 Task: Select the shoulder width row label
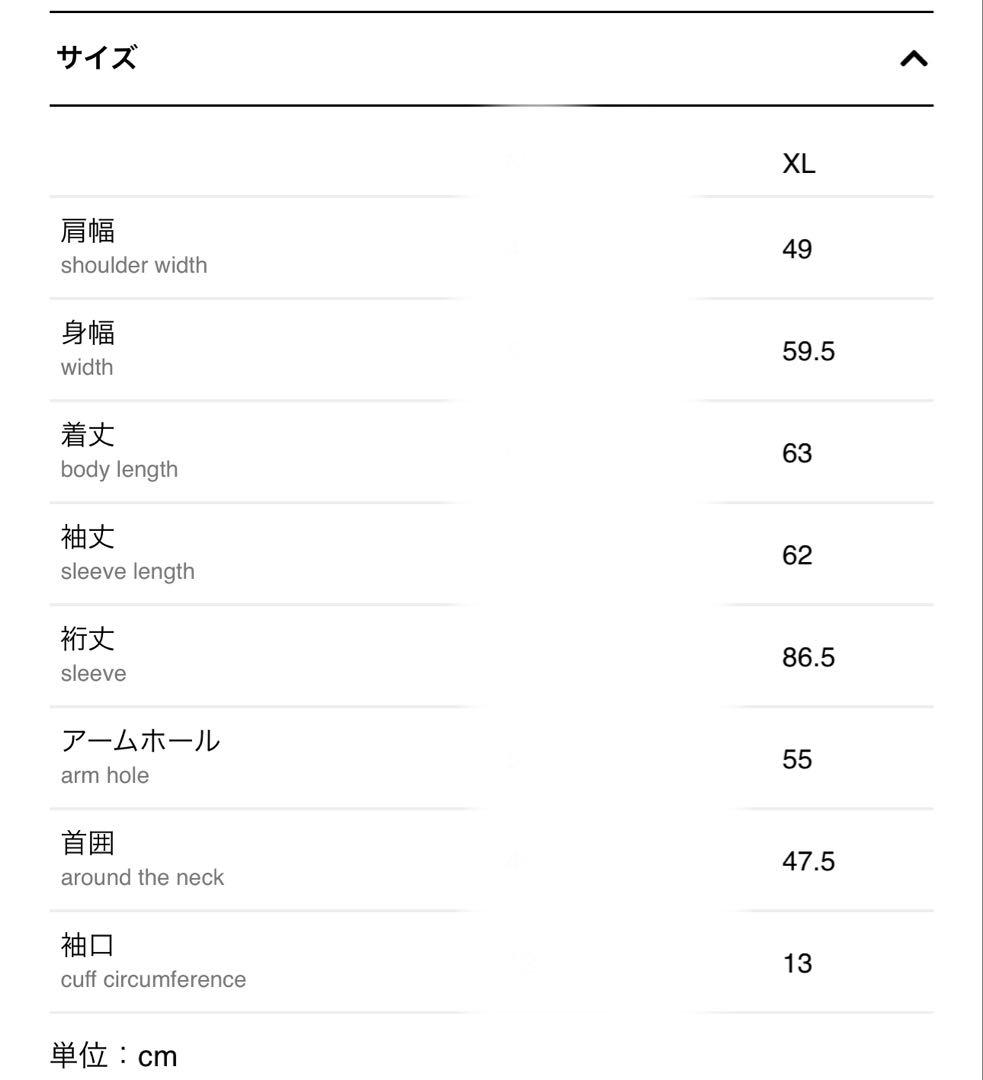pos(135,265)
